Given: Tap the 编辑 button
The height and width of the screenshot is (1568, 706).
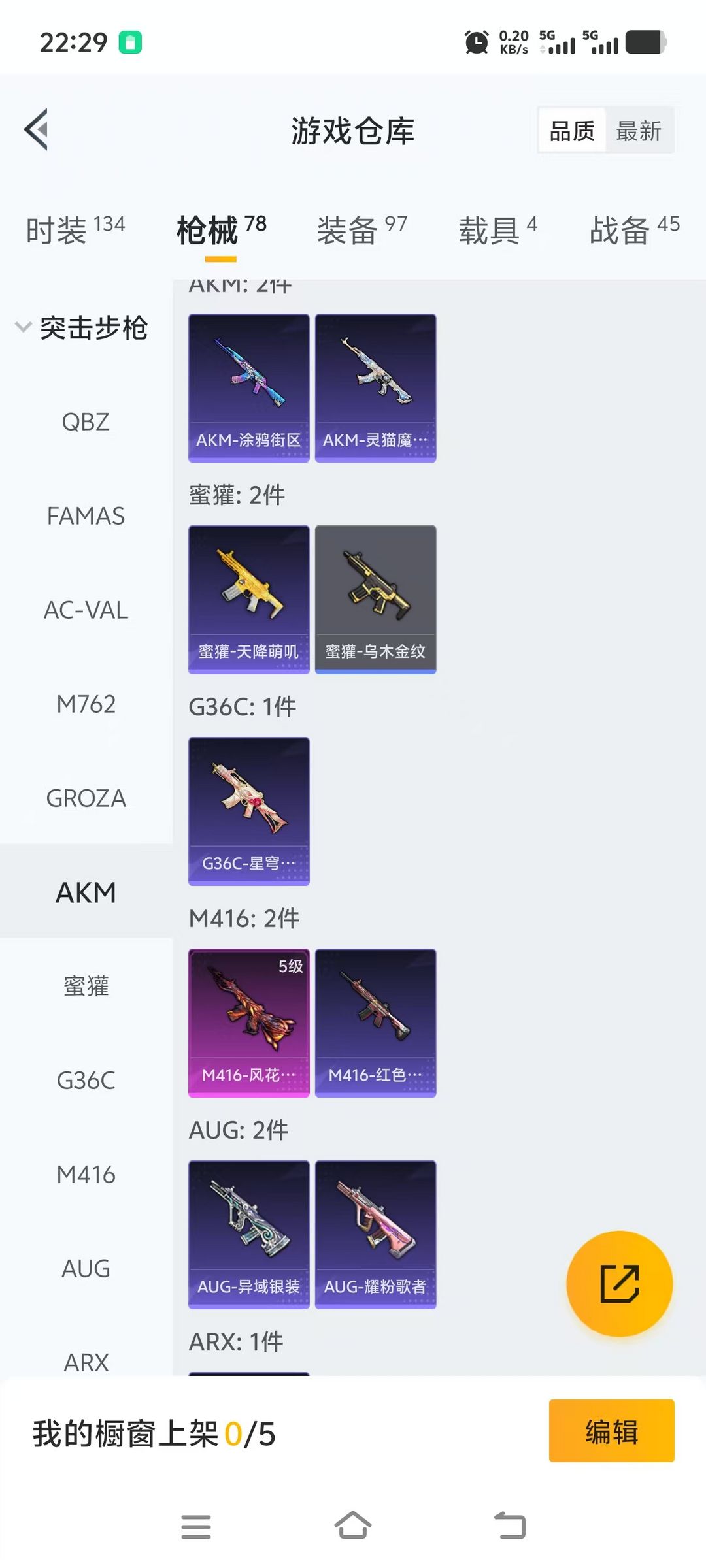Looking at the screenshot, I should tap(611, 1431).
